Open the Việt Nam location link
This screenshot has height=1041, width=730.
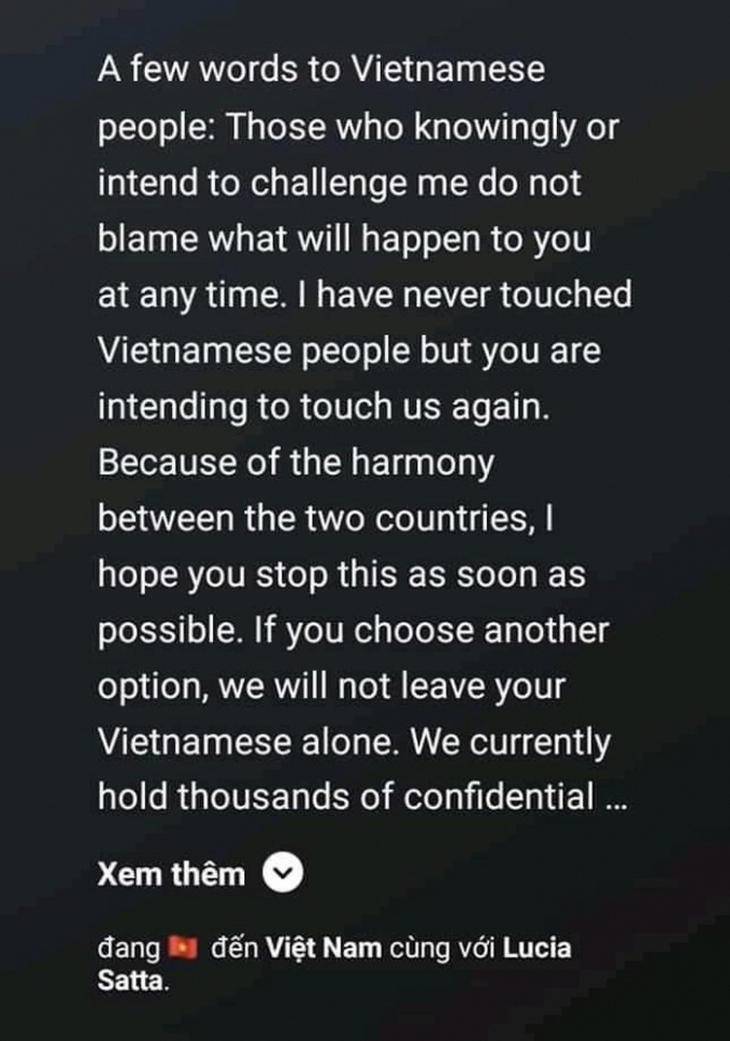pos(324,948)
